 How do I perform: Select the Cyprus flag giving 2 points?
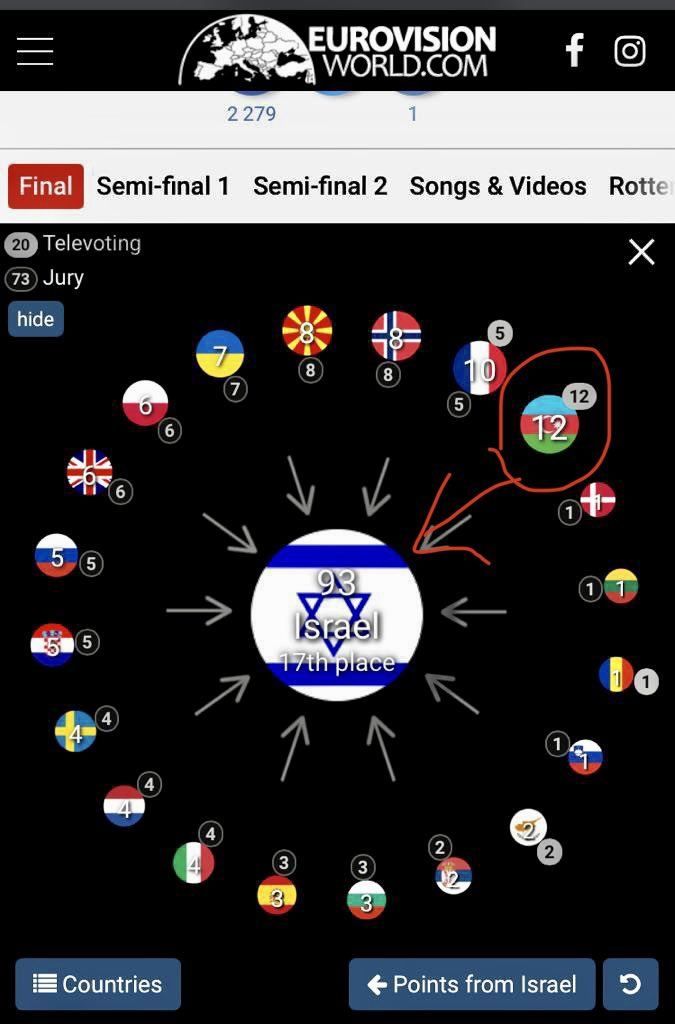[x=527, y=828]
